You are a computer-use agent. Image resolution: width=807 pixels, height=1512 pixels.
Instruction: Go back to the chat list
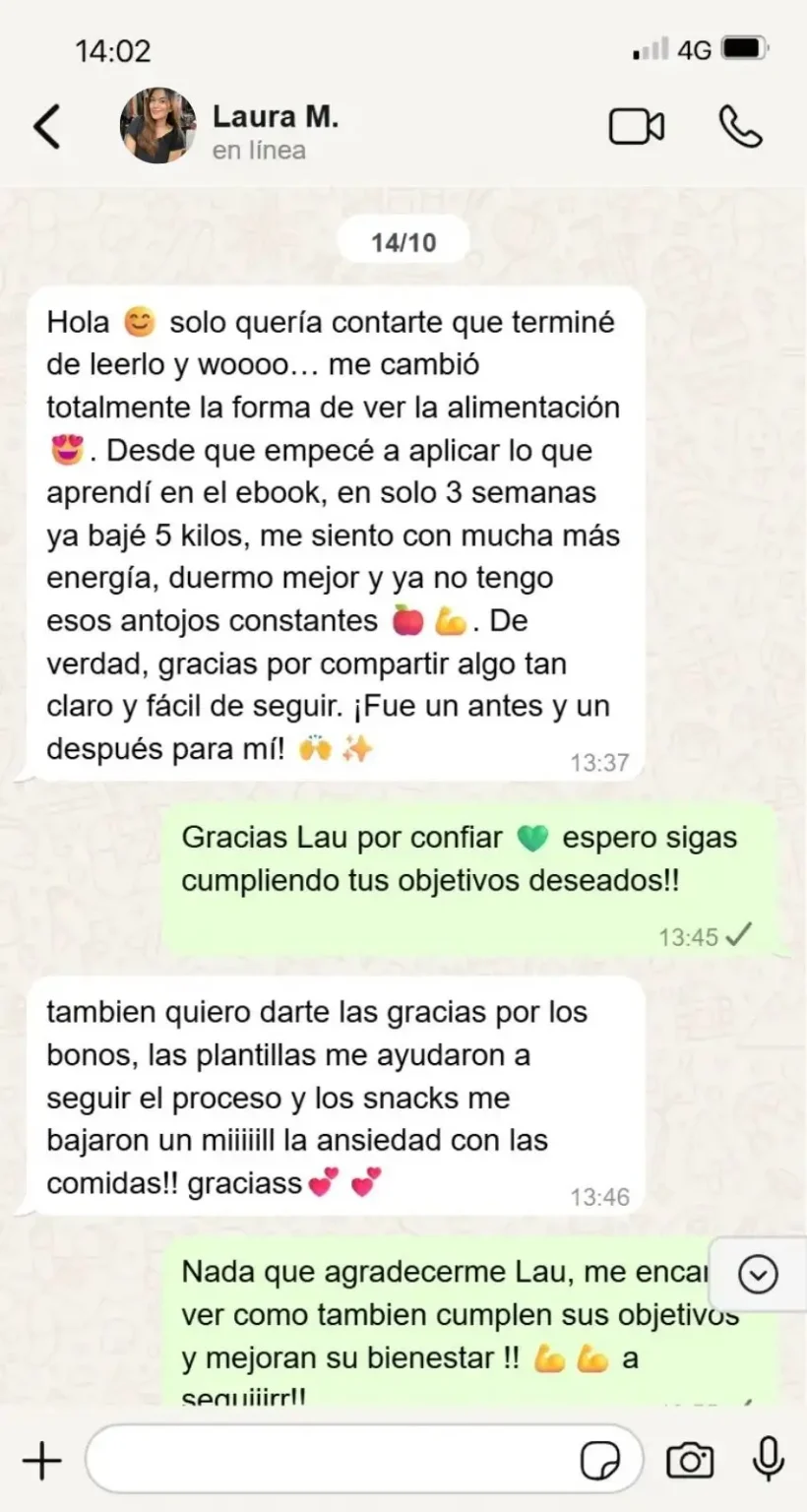(x=46, y=127)
